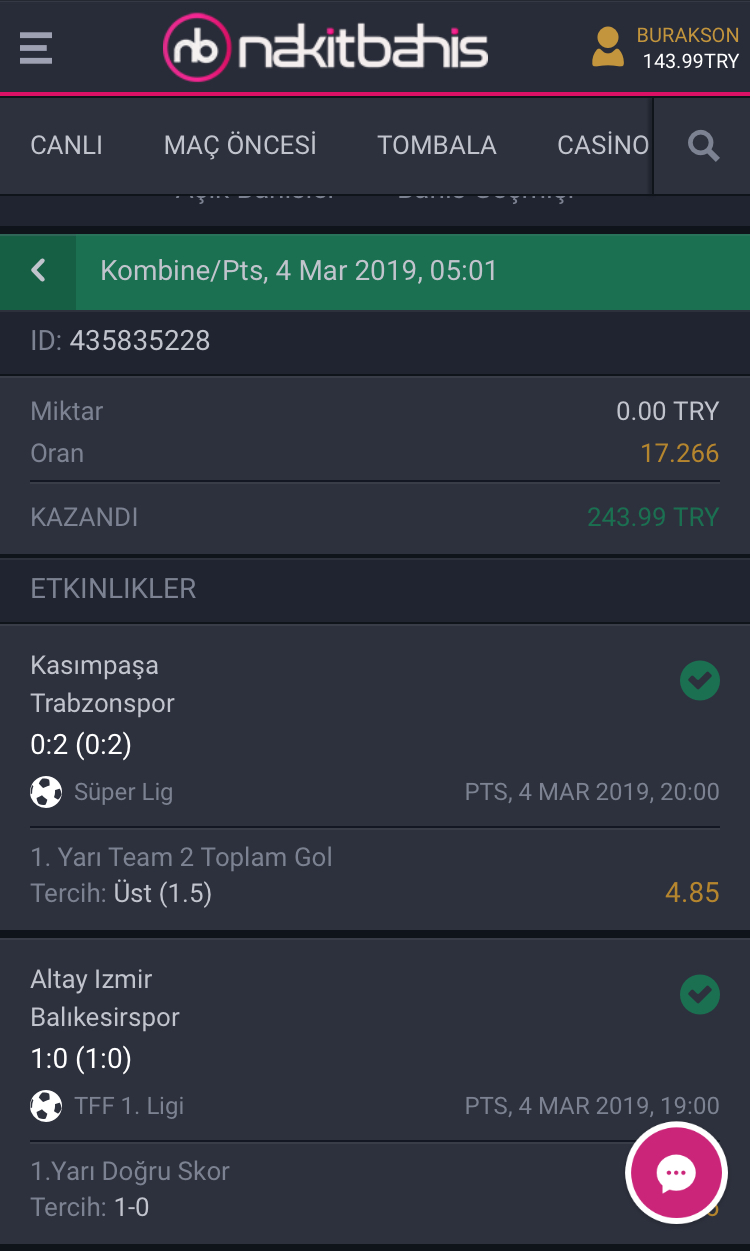Switch to the MAÇ ÖNCESİ tab

pyautogui.click(x=240, y=145)
